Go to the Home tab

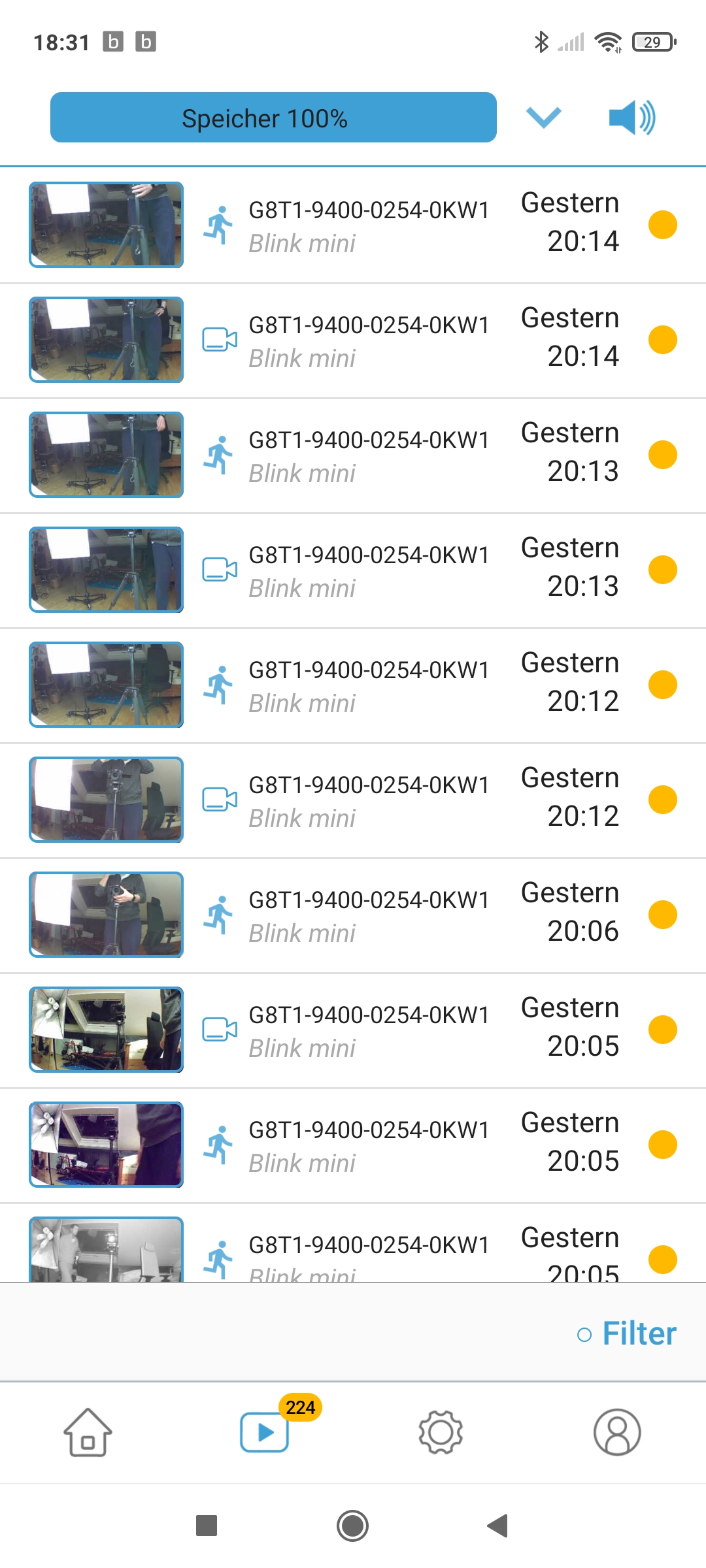(88, 1432)
